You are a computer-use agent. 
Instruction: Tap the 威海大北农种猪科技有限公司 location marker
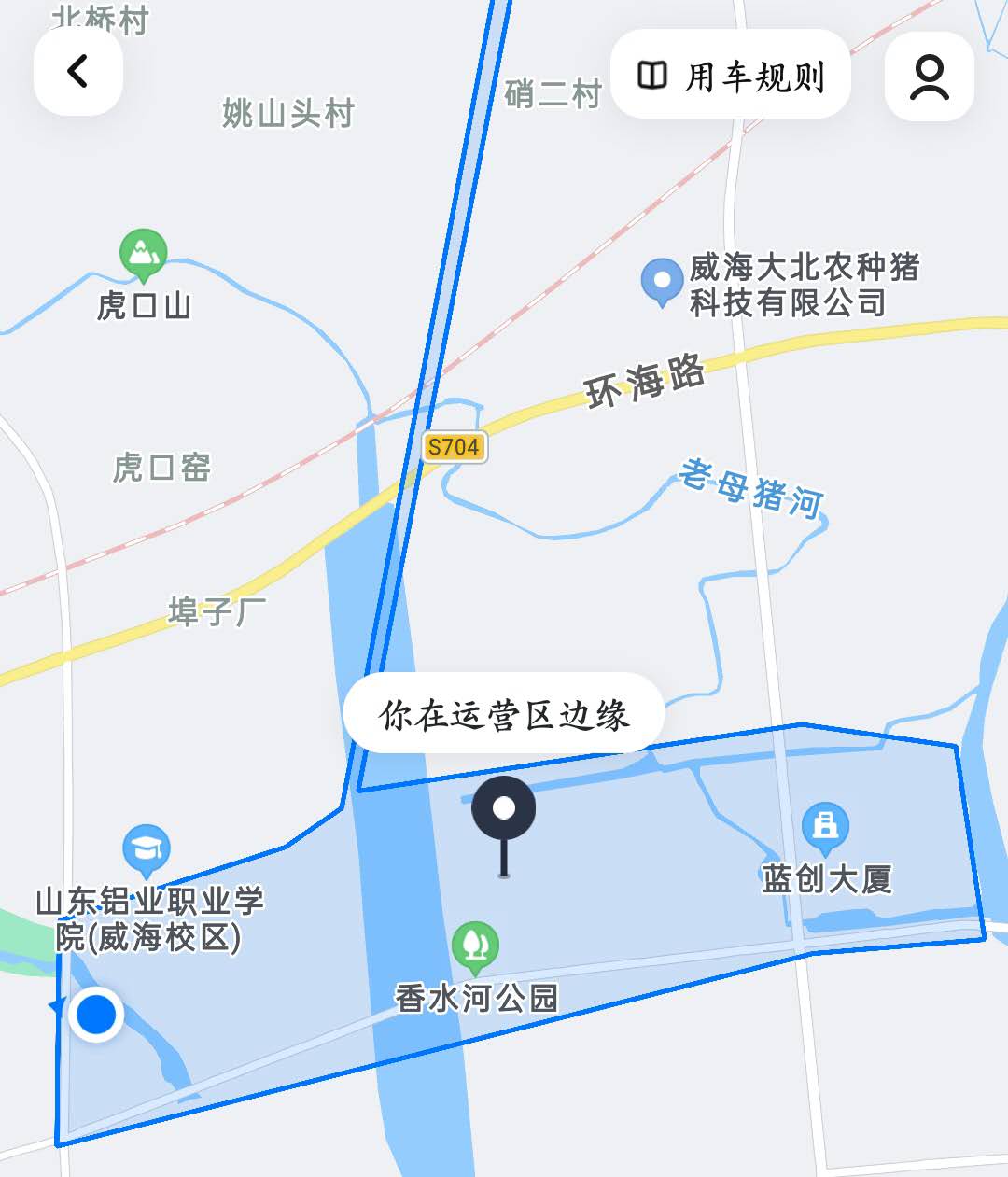pos(662,280)
